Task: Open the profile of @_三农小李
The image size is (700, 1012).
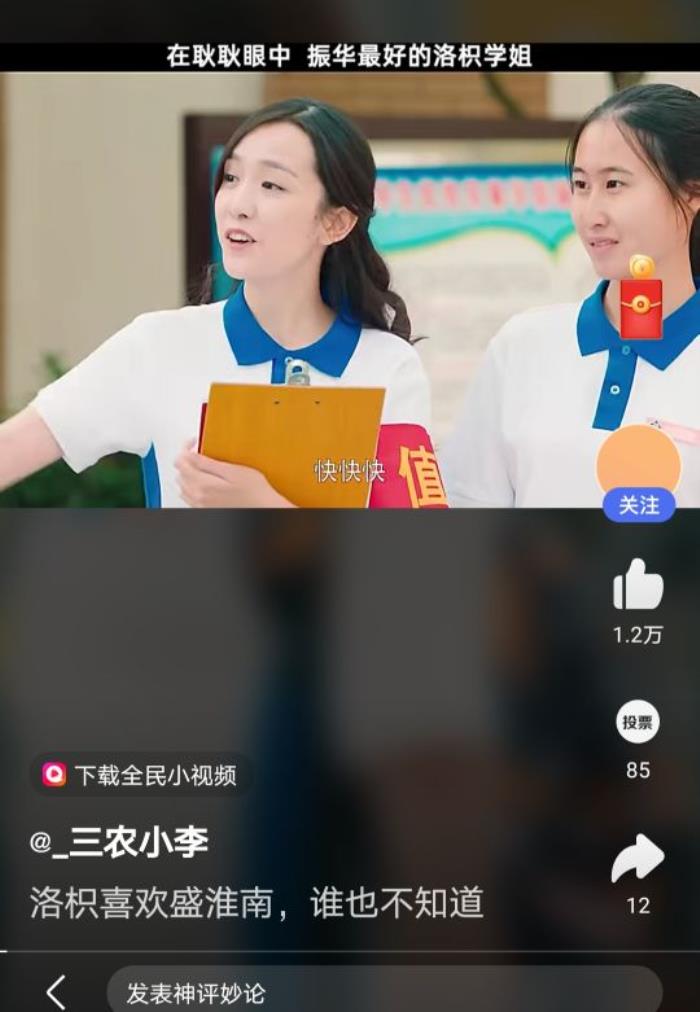Action: pyautogui.click(x=120, y=842)
